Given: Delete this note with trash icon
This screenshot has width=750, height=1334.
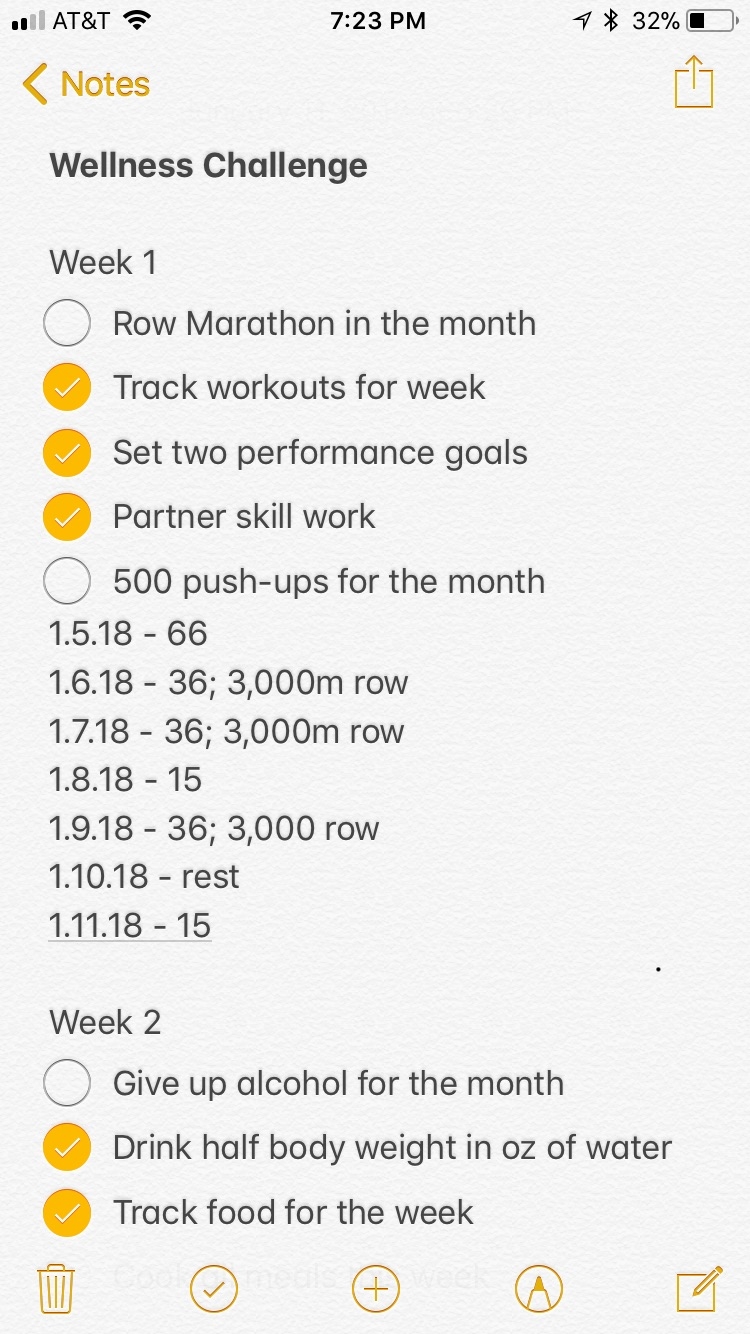Looking at the screenshot, I should point(56,1288).
